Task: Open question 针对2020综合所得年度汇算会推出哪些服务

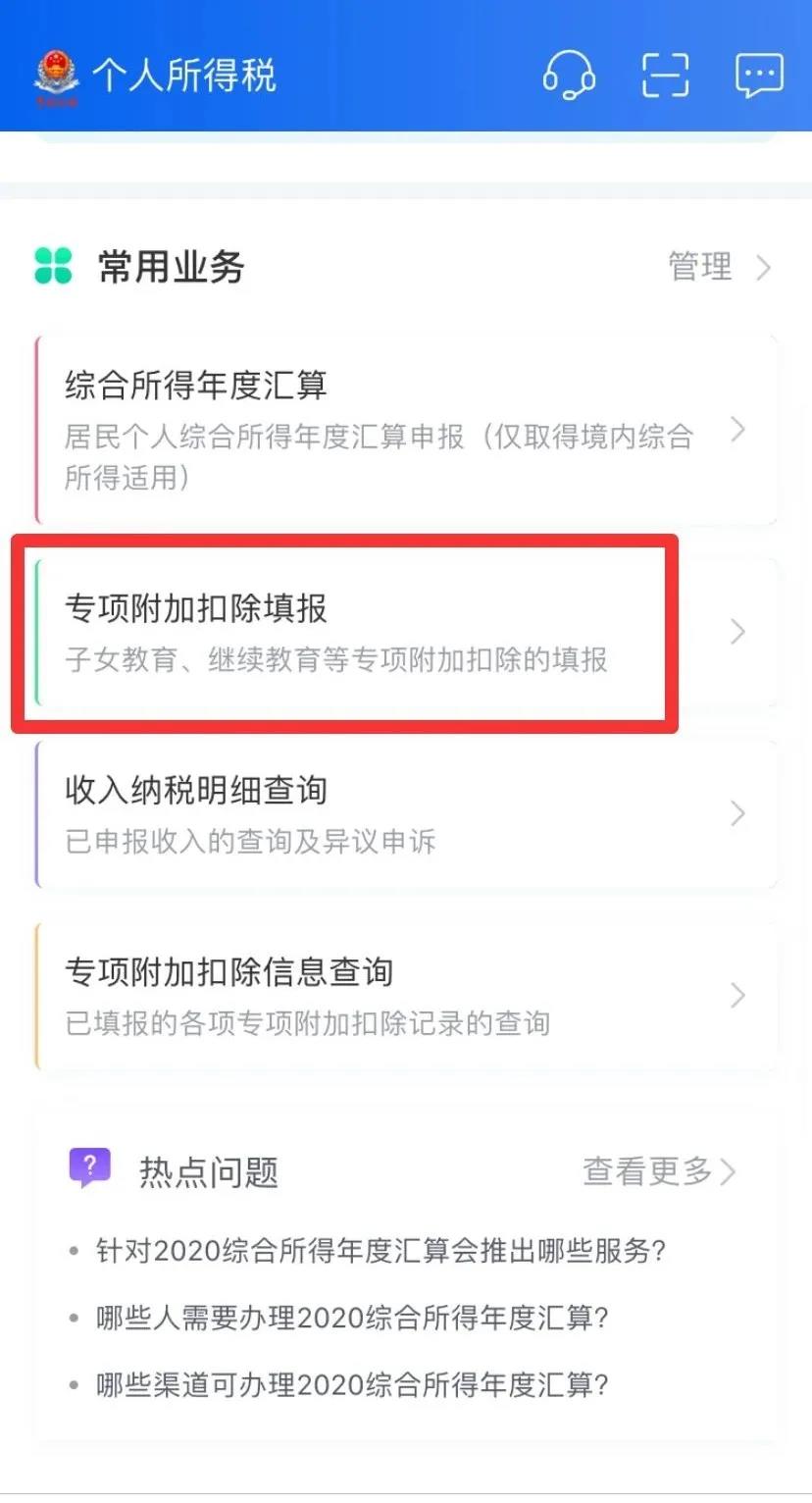Action: click(x=381, y=1251)
